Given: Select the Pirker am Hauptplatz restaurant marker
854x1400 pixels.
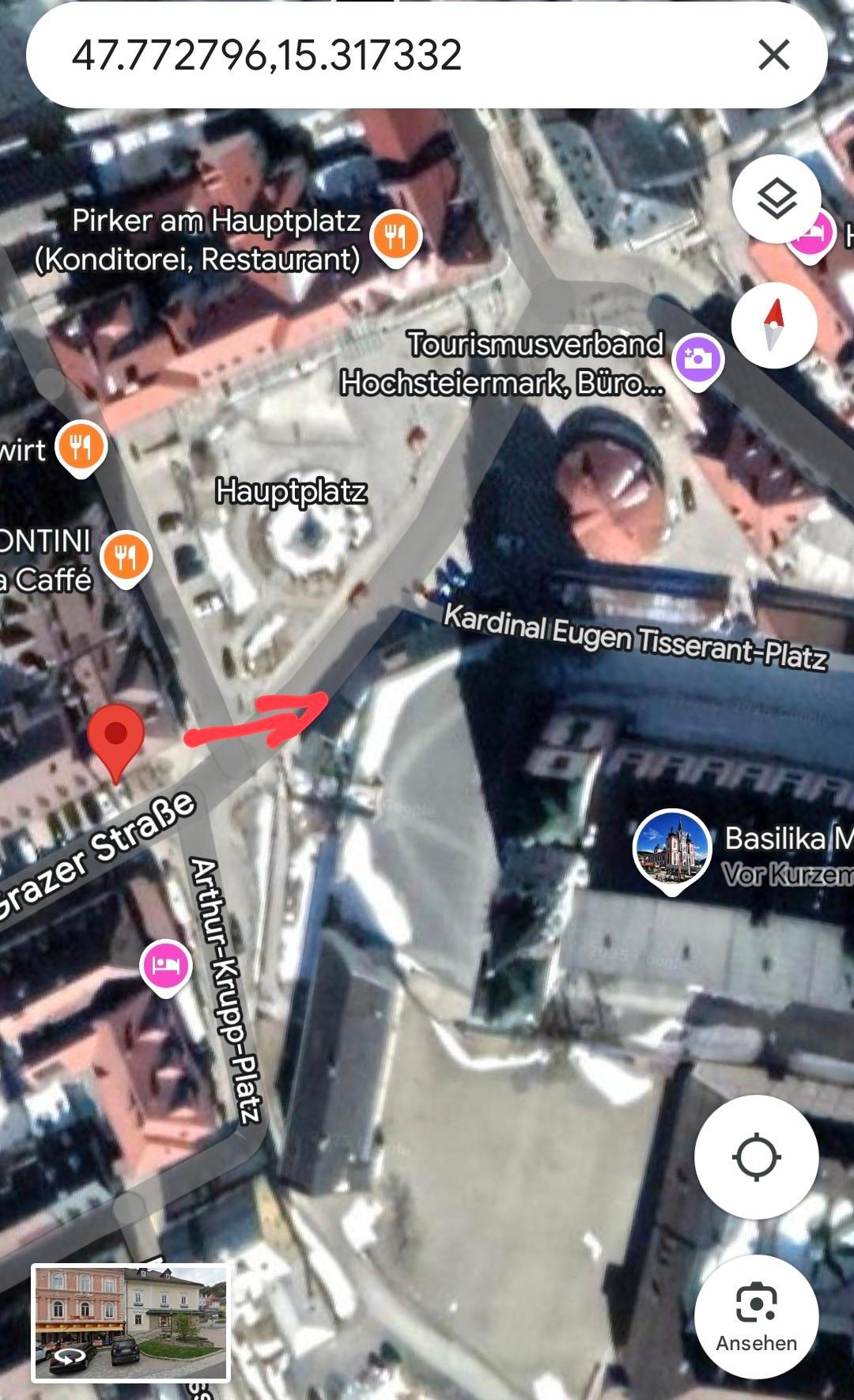Looking at the screenshot, I should point(395,235).
